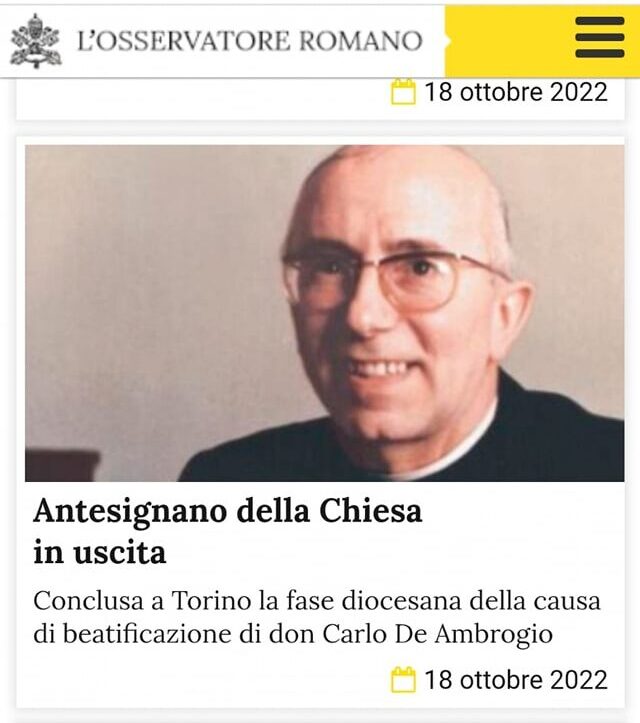Viewport: 640px width, 723px height.
Task: Open the article "Antesignano della Chiesa in uscita"
Action: [x=228, y=530]
